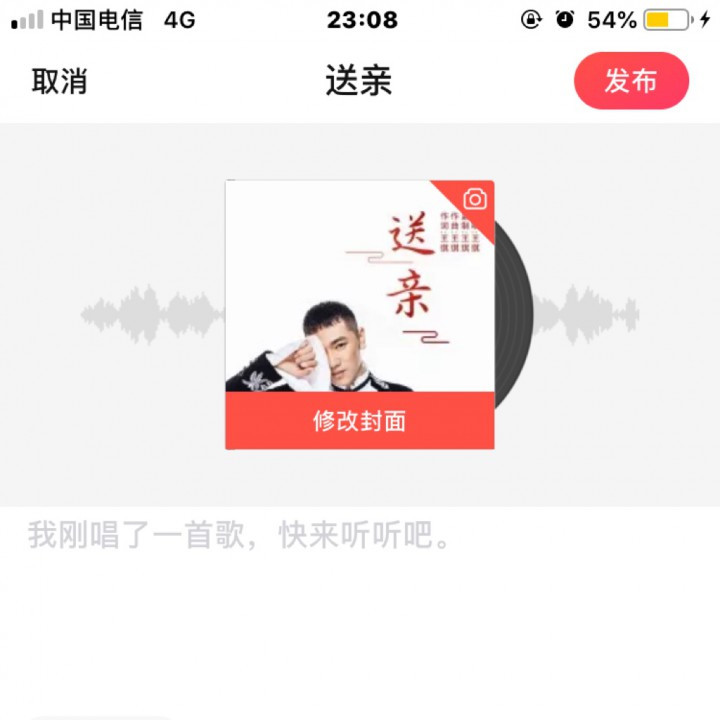
Task: Tap 修改封面 to change cover
Action: coord(360,421)
